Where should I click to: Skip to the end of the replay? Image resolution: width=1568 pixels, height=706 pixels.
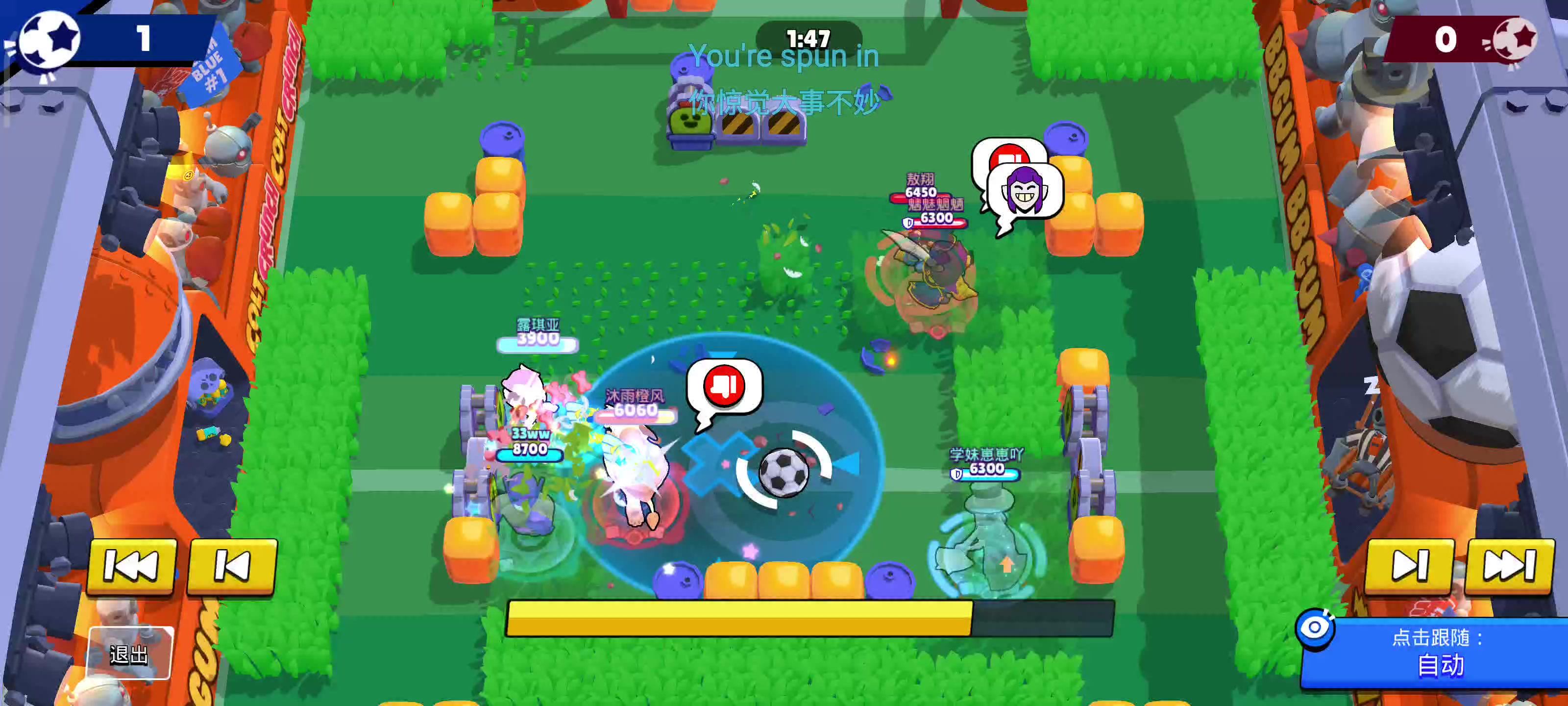(1510, 565)
